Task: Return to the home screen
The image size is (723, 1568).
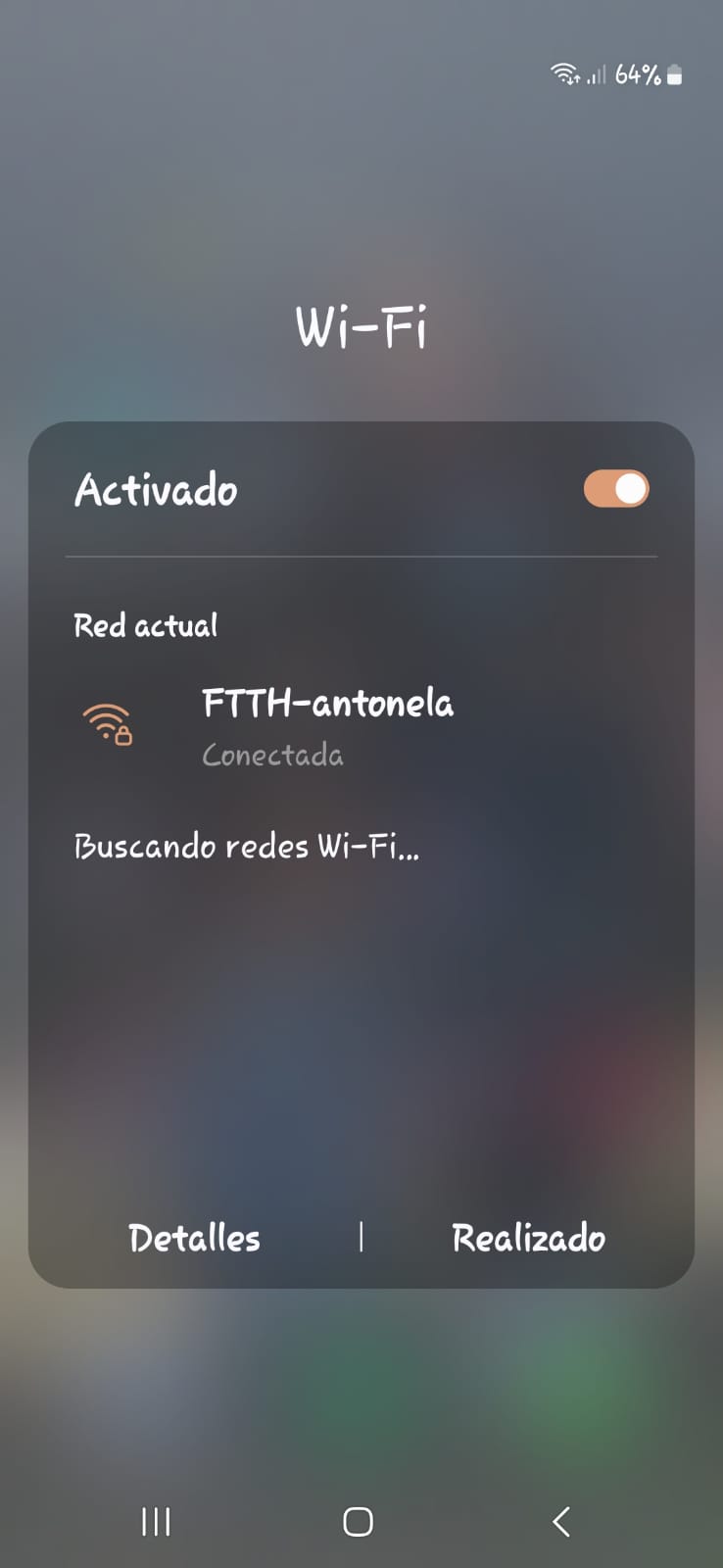Action: pyautogui.click(x=358, y=1521)
